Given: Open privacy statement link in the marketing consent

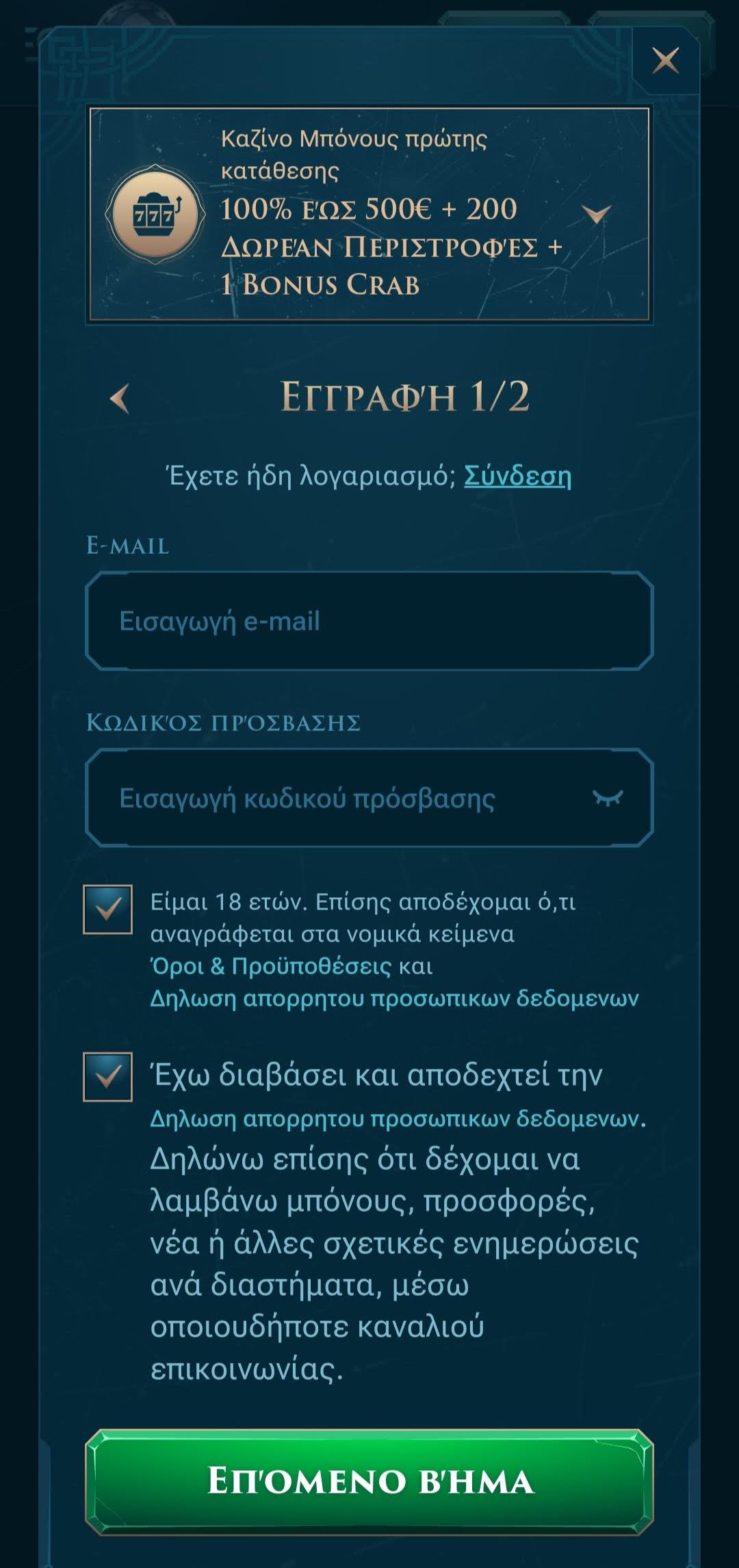Looking at the screenshot, I should click(394, 1119).
